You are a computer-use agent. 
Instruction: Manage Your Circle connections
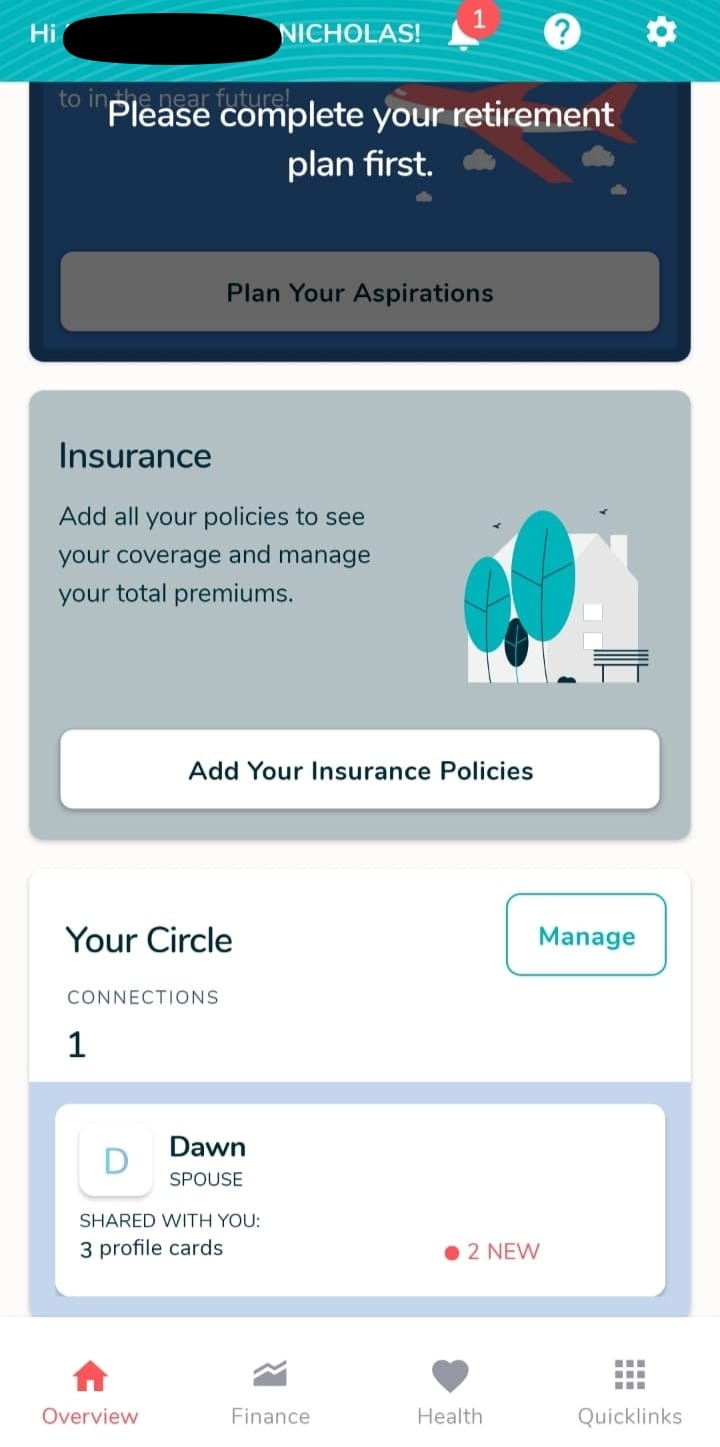(x=586, y=935)
